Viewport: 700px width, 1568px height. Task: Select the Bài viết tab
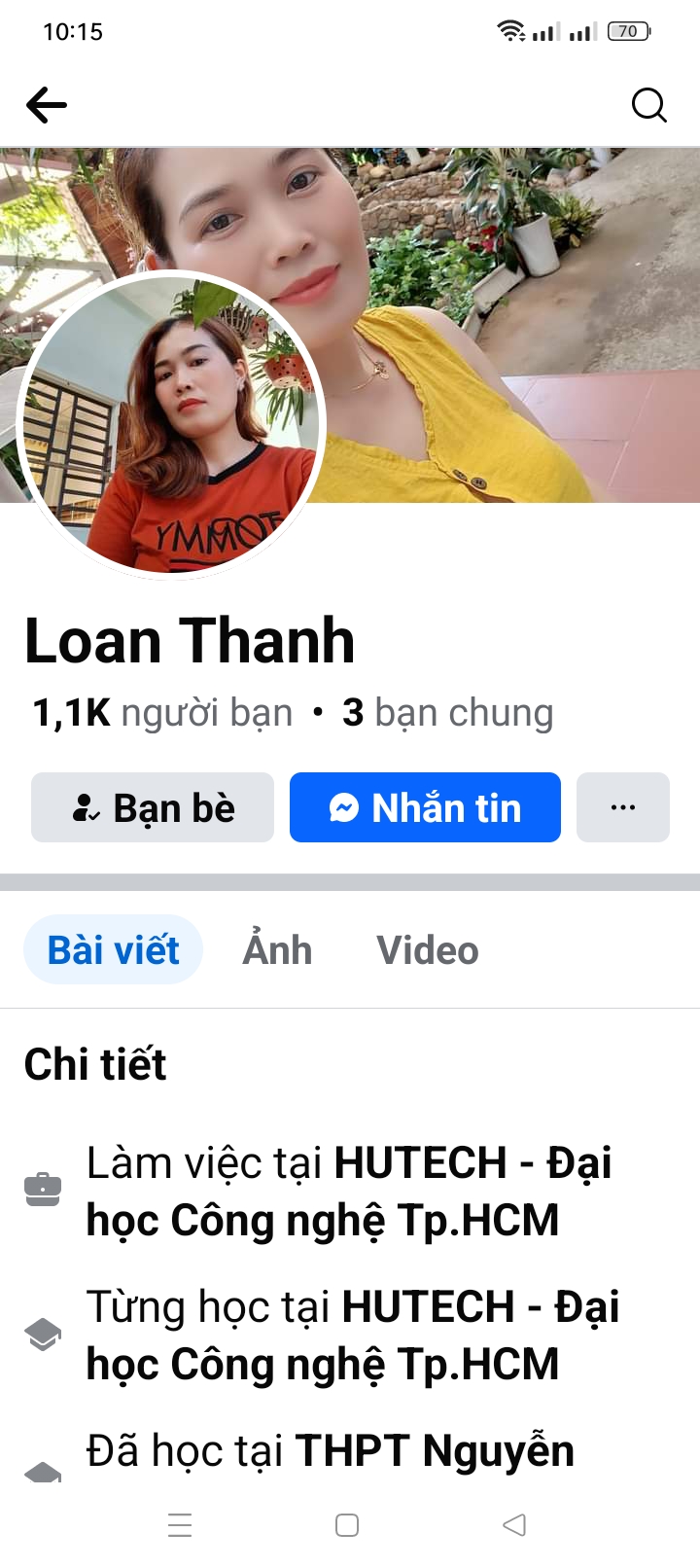(x=113, y=950)
